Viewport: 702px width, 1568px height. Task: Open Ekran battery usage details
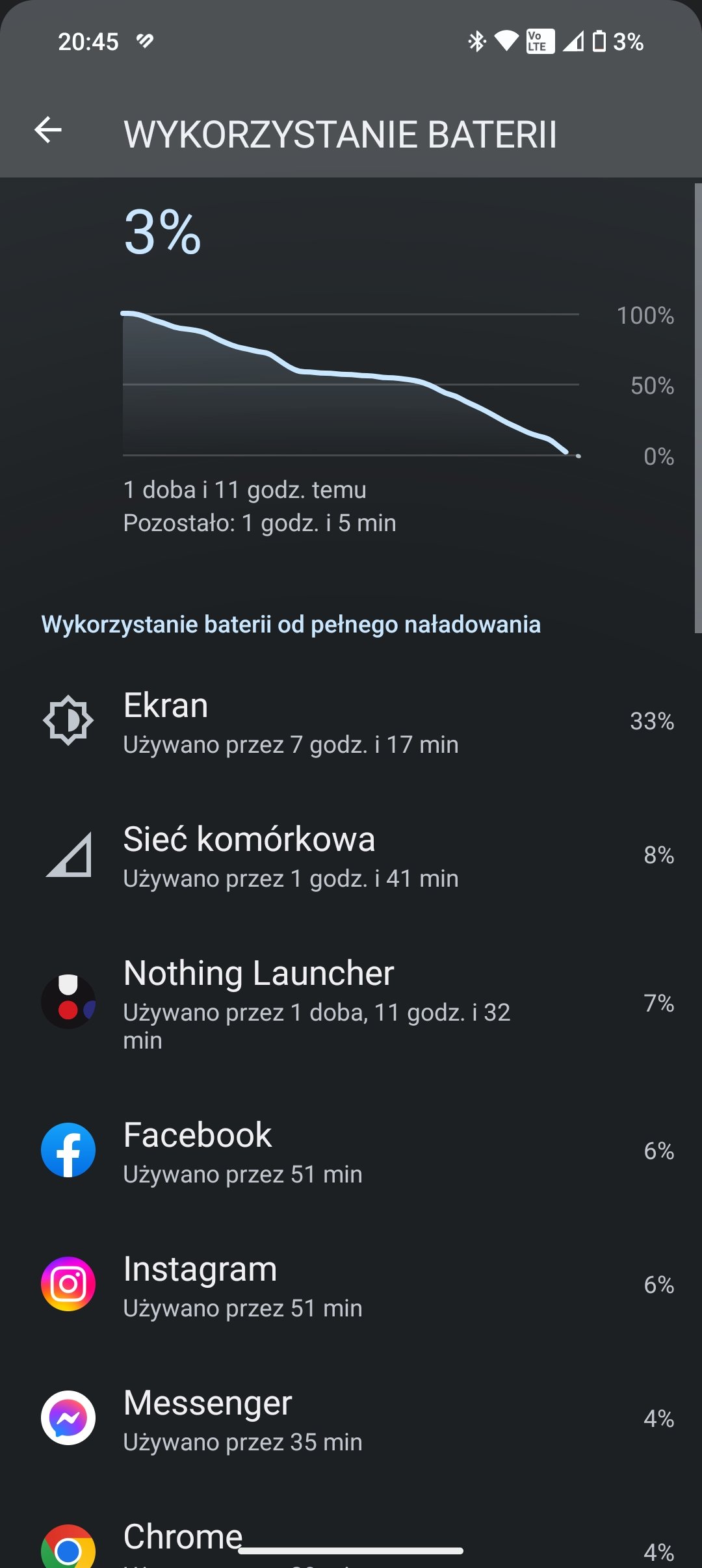(351, 722)
